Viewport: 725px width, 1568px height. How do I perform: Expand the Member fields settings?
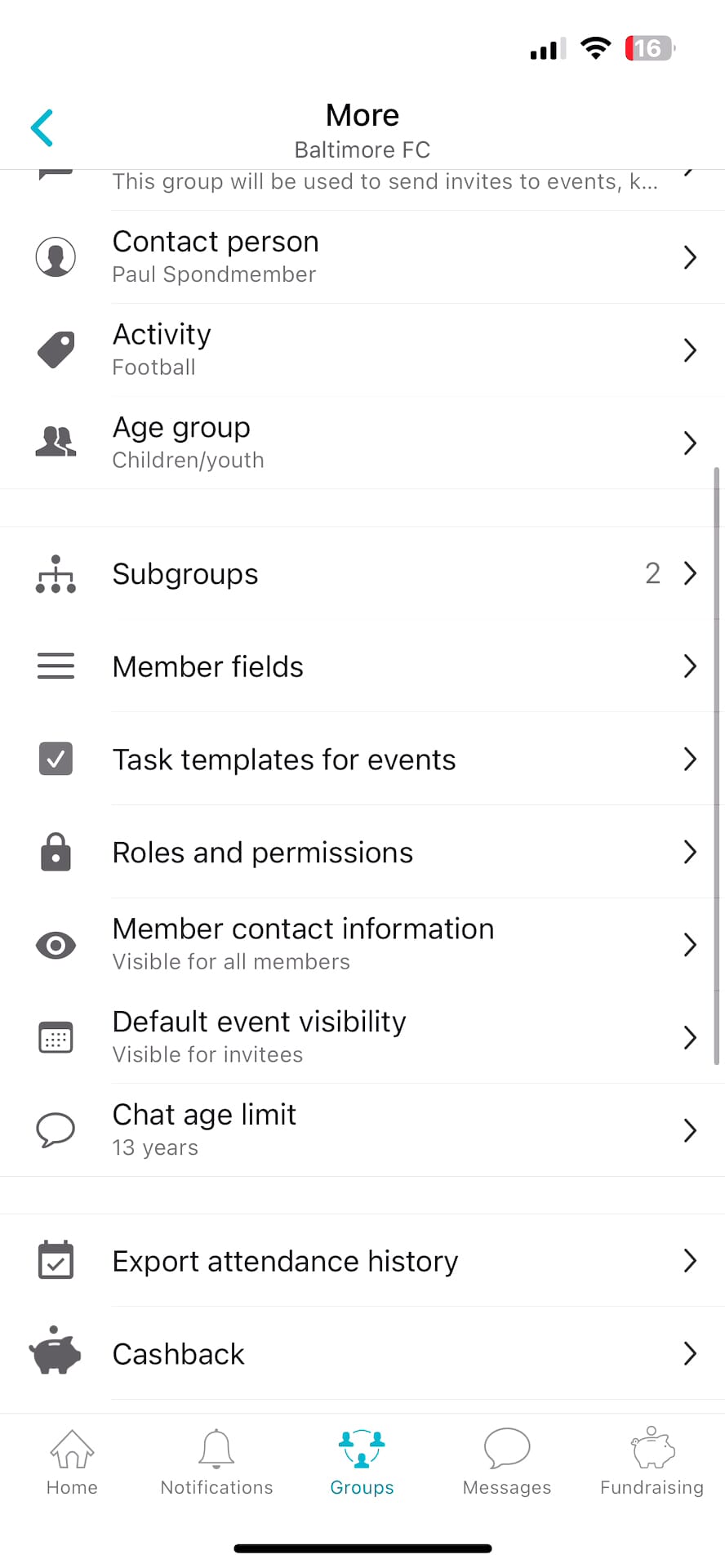point(688,666)
